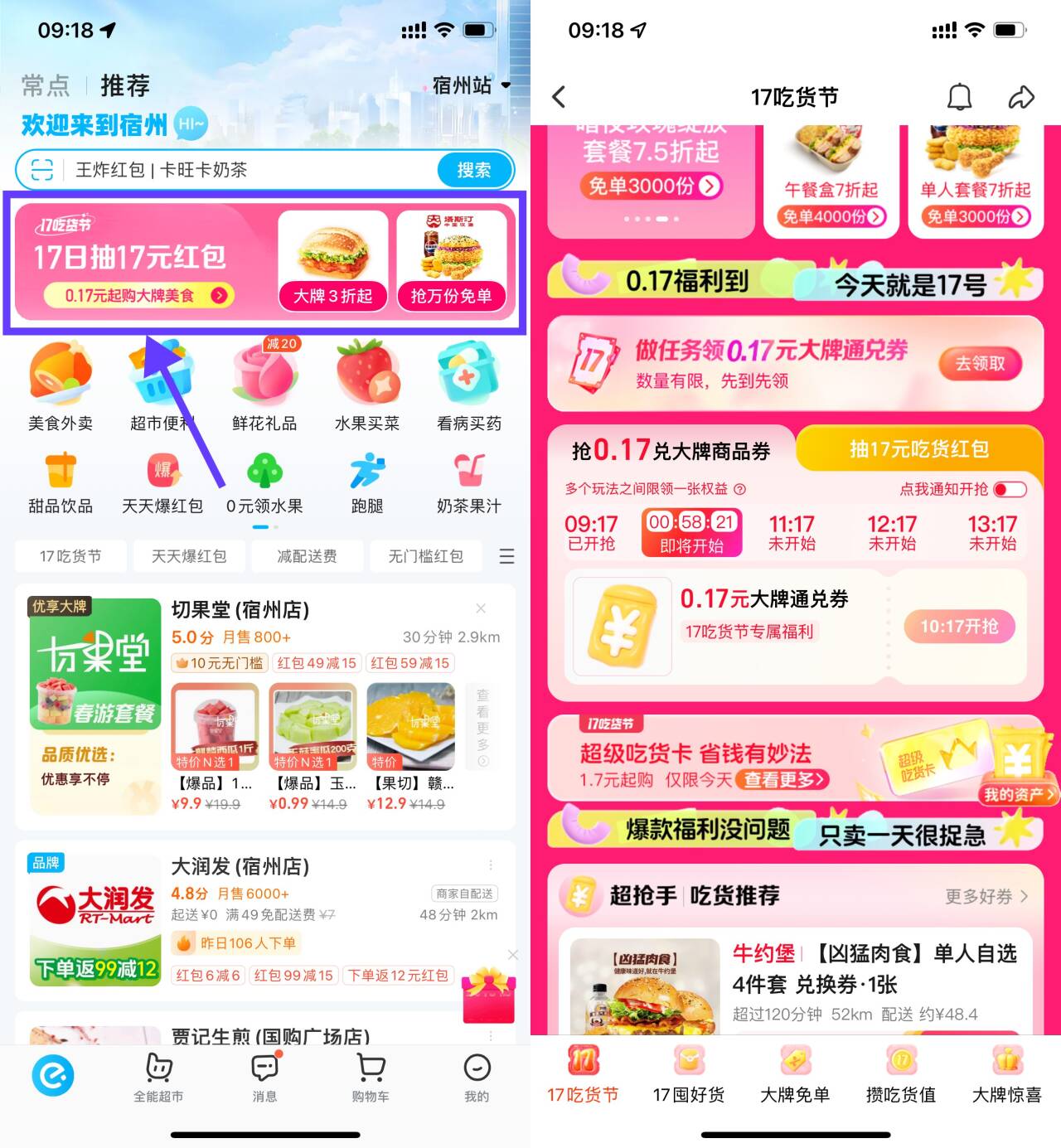This screenshot has height=1148, width=1061.
Task: Open 美食外卖 category
Action: (61, 386)
